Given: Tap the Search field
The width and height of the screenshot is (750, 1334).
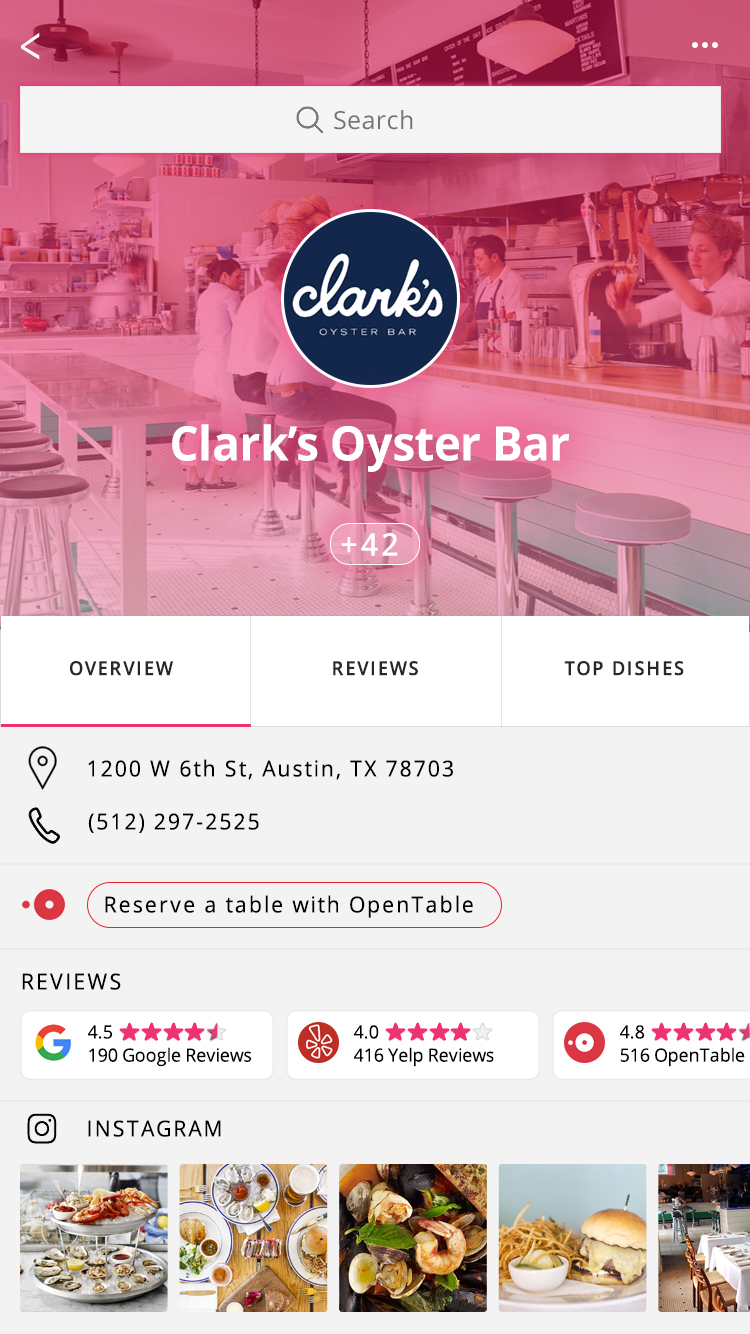Looking at the screenshot, I should [370, 120].
